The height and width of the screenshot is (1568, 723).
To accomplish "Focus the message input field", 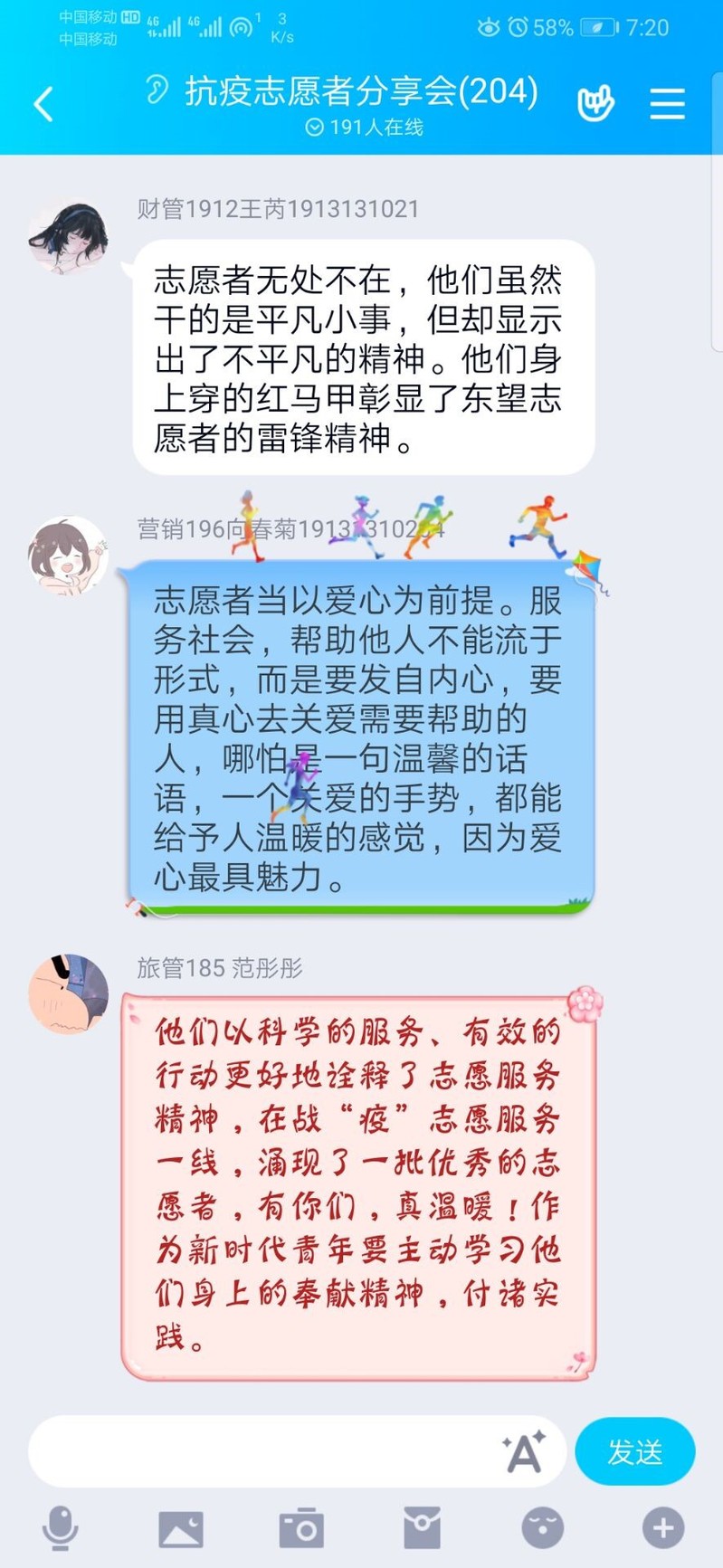I will pos(262,1451).
